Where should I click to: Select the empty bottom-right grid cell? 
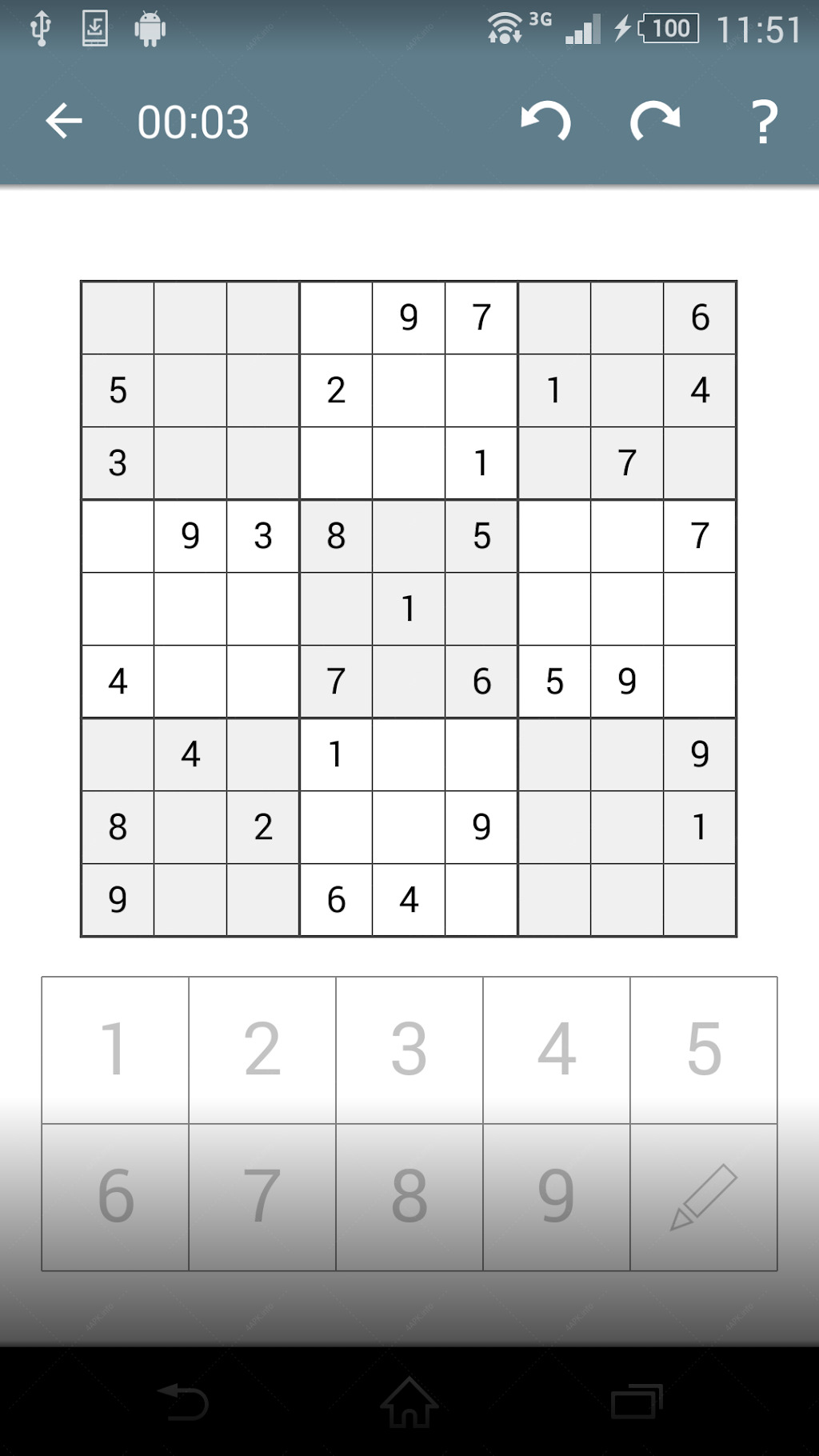point(700,900)
